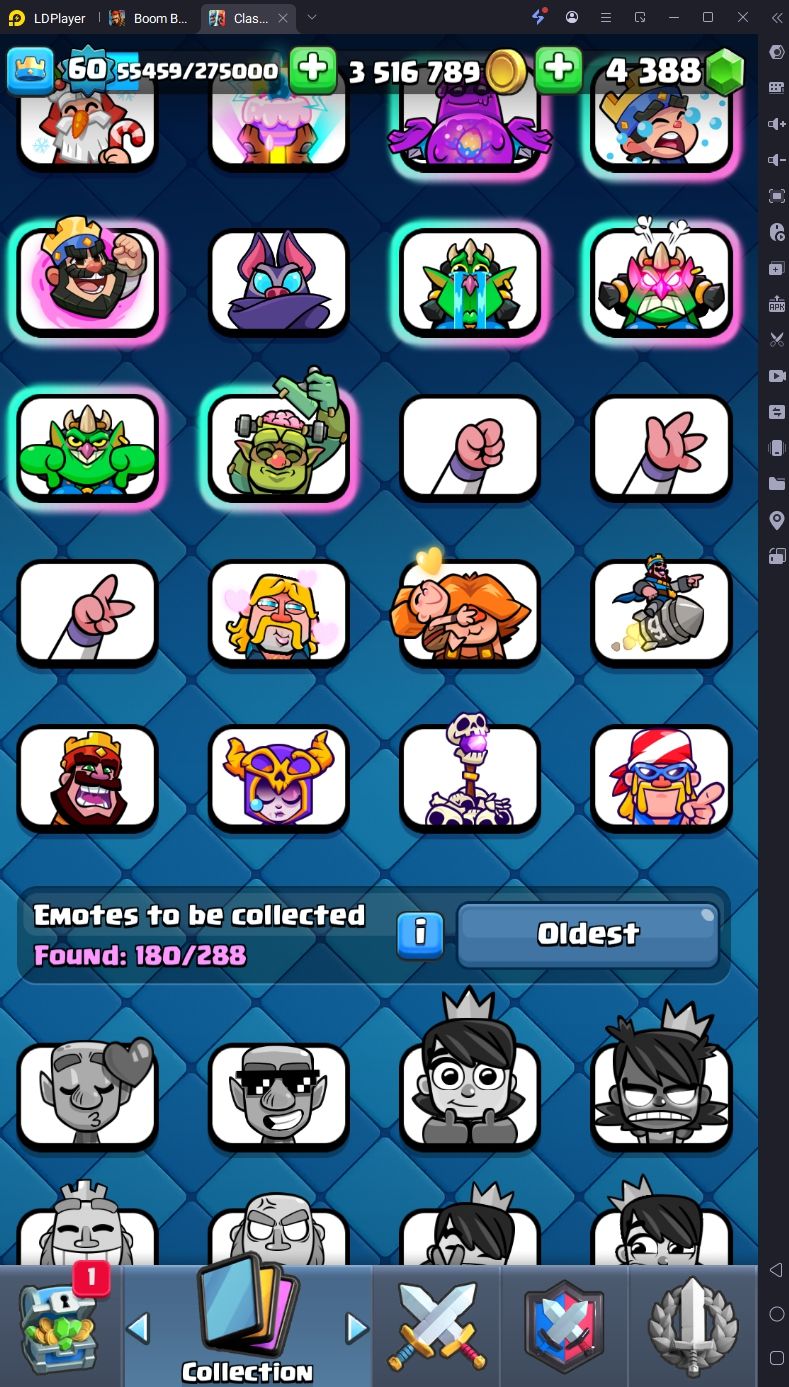
Task: Select the purple bat emote
Action: pyautogui.click(x=279, y=280)
